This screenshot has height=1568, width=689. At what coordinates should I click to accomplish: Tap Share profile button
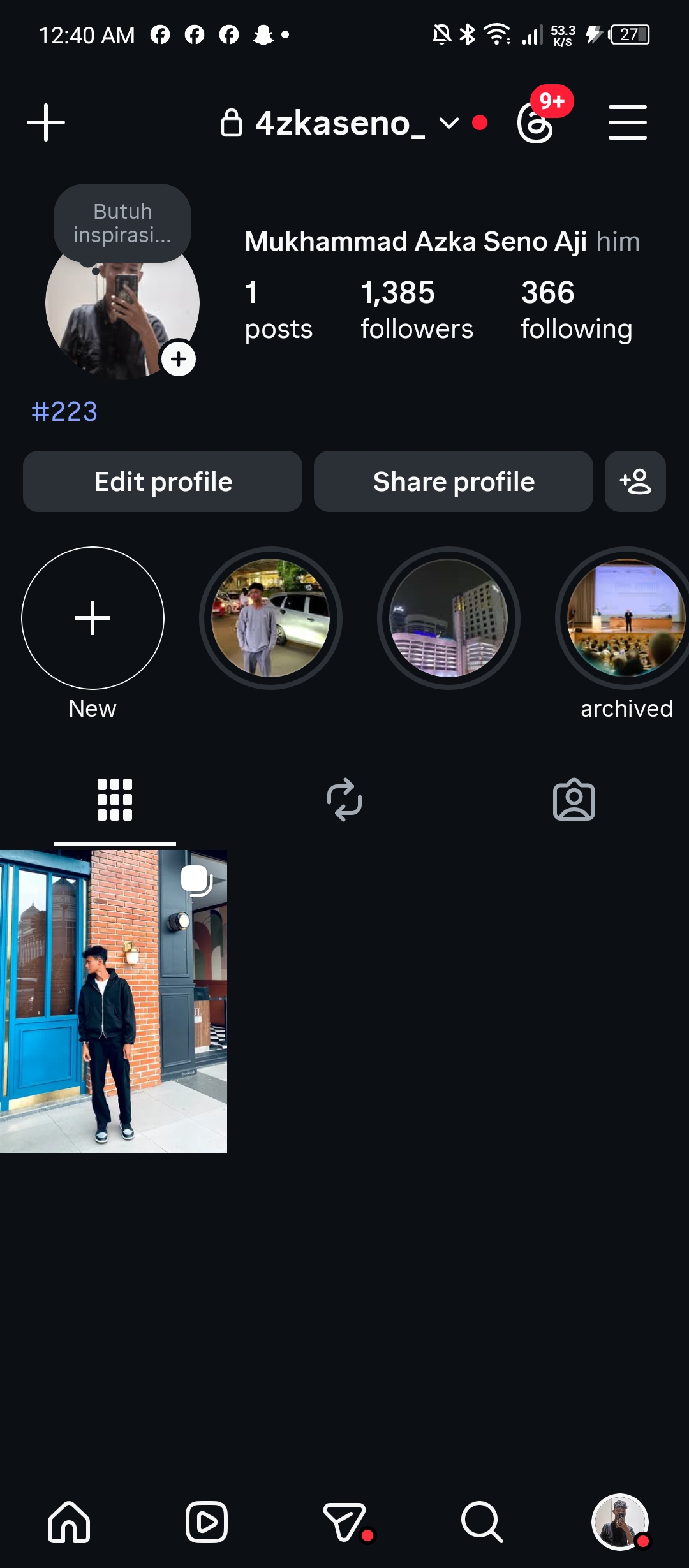[x=454, y=481]
